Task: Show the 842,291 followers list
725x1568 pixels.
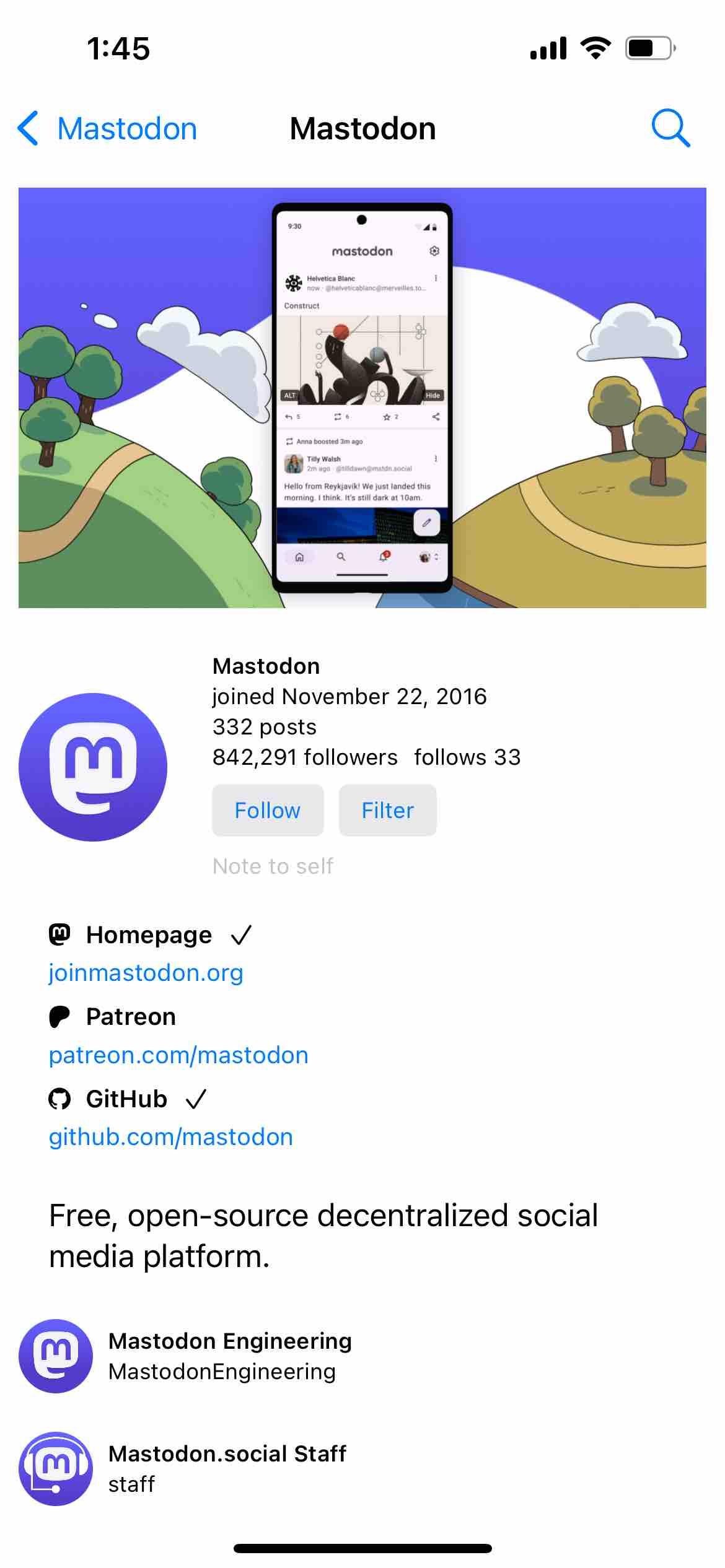Action: coord(305,757)
